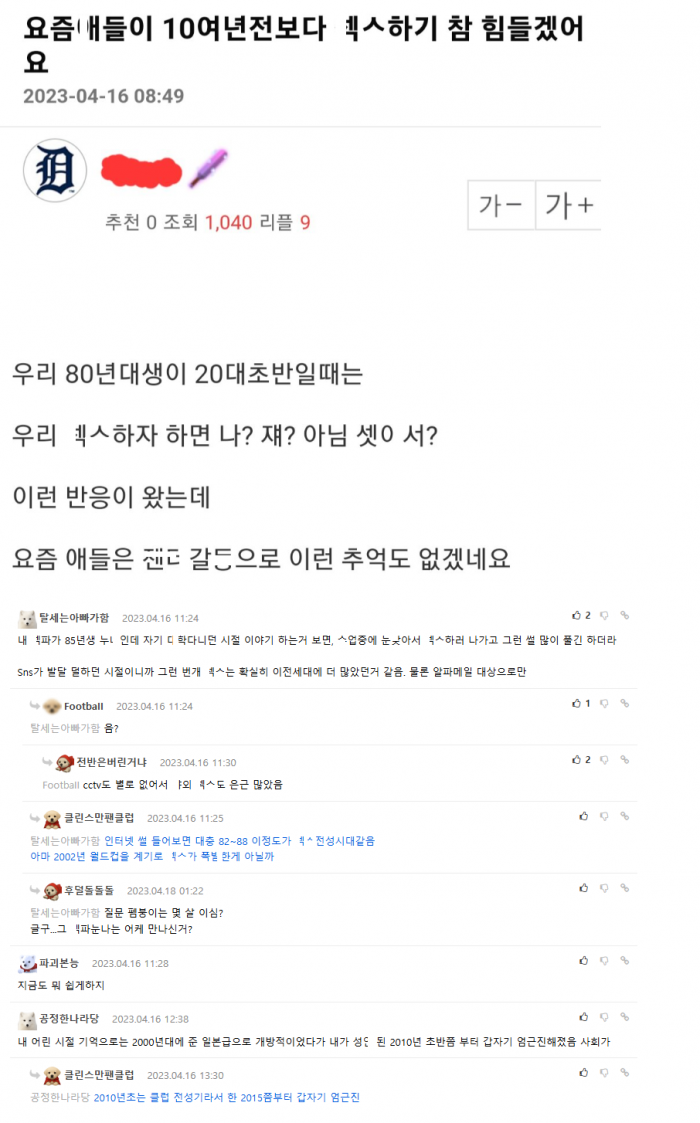Image resolution: width=700 pixels, height=1123 pixels.
Task: Decrease font size with 가- button
Action: (x=501, y=206)
